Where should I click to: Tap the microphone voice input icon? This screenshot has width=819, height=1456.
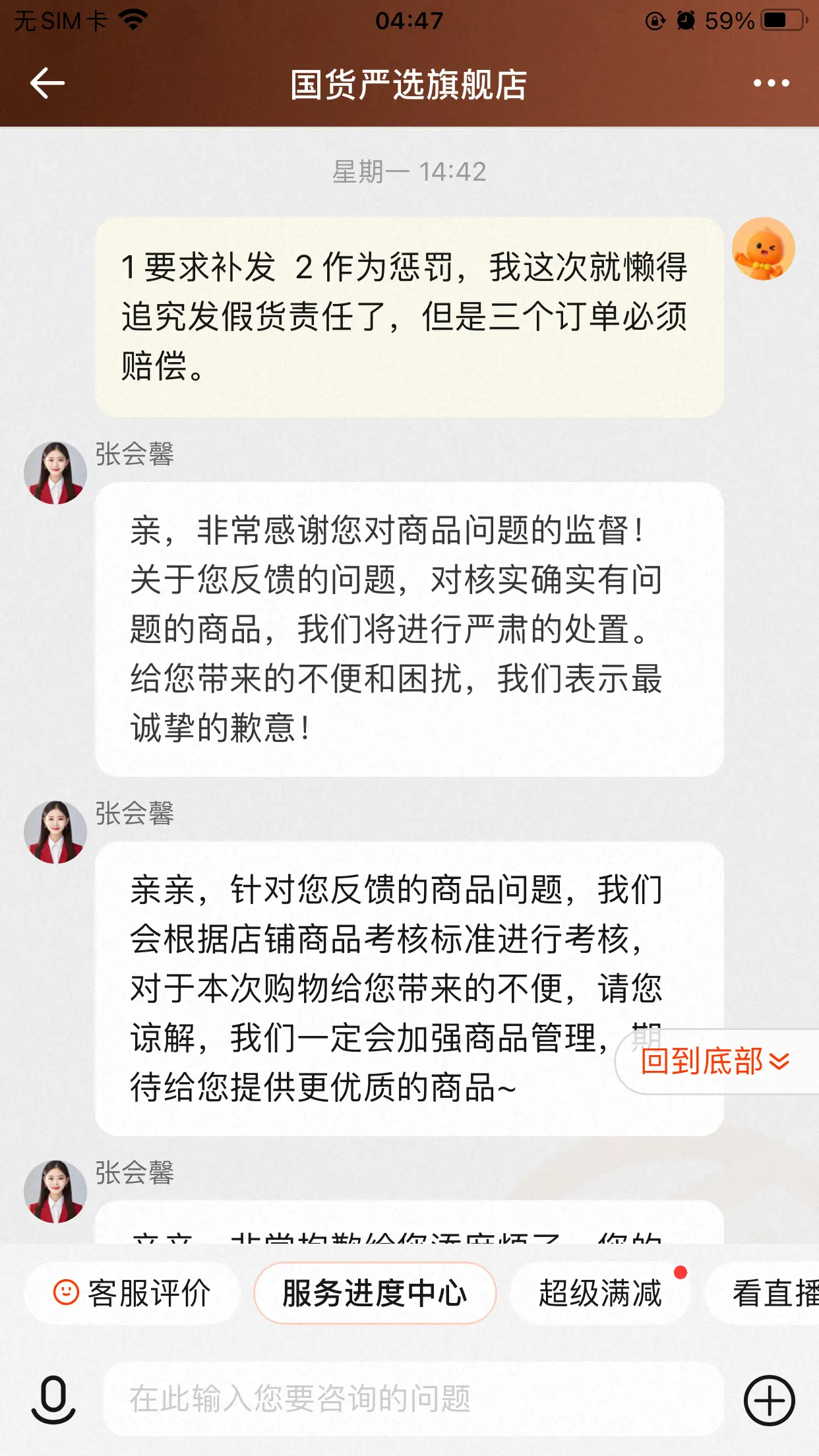[53, 1399]
